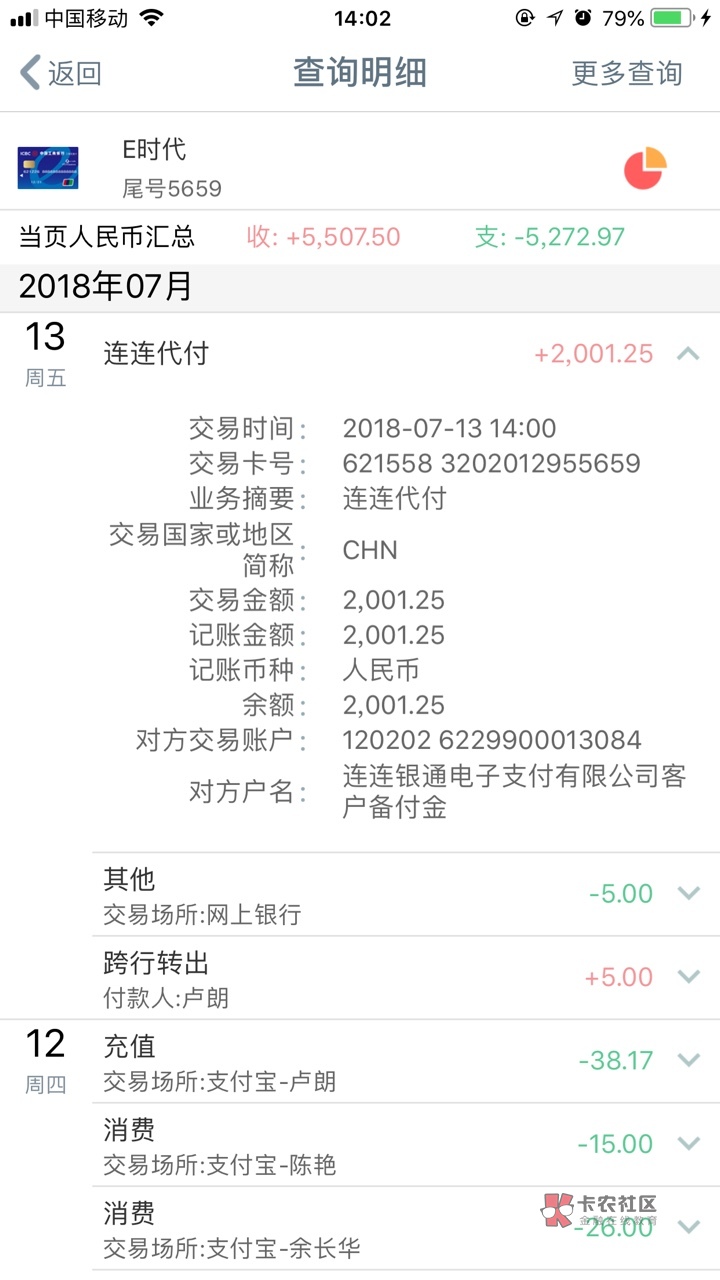The height and width of the screenshot is (1280, 720).
Task: Expand the 其他 -5.00 transaction
Action: point(688,893)
